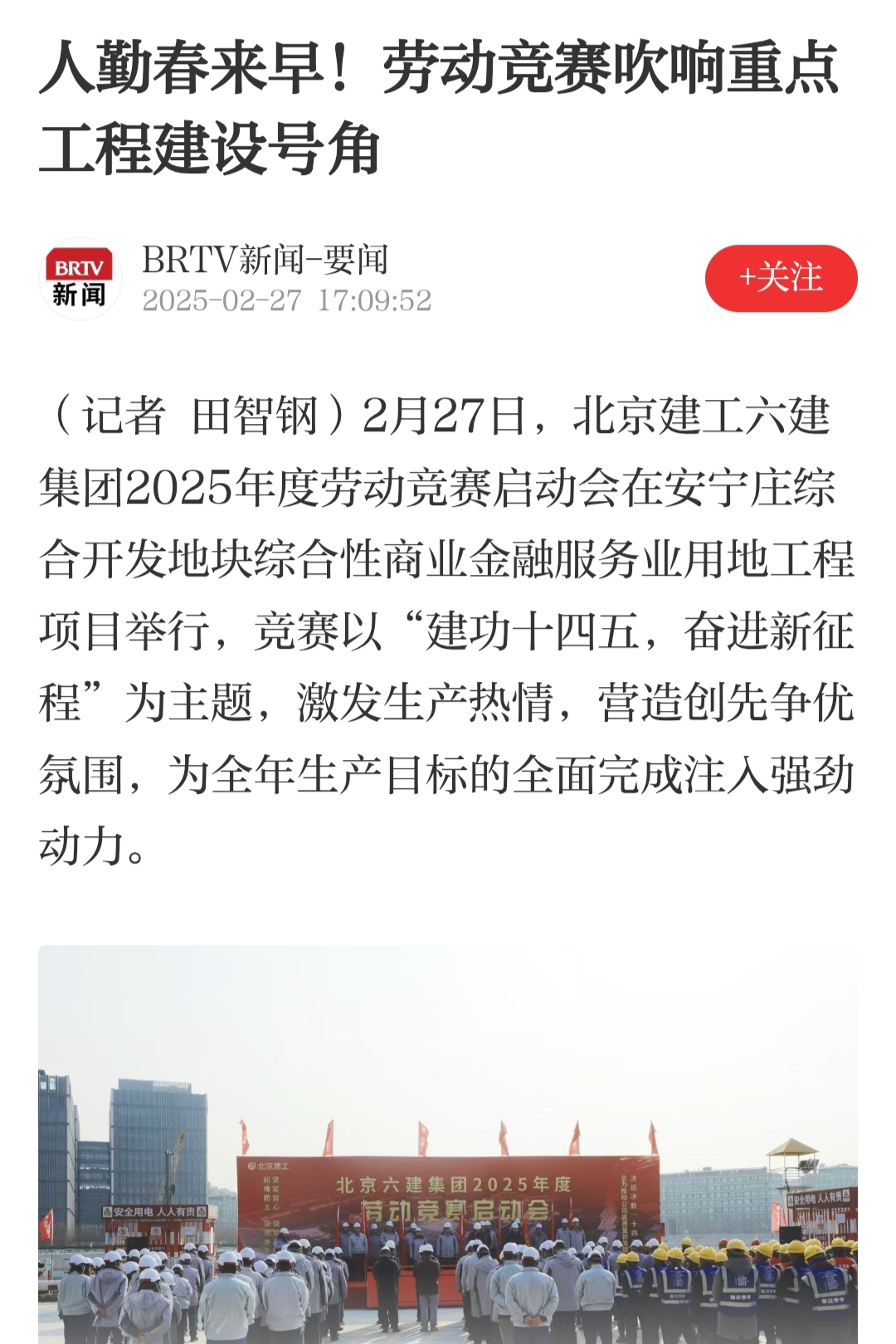
Task: Follow BRTV新闻 with the +关注 button
Action: click(x=781, y=278)
